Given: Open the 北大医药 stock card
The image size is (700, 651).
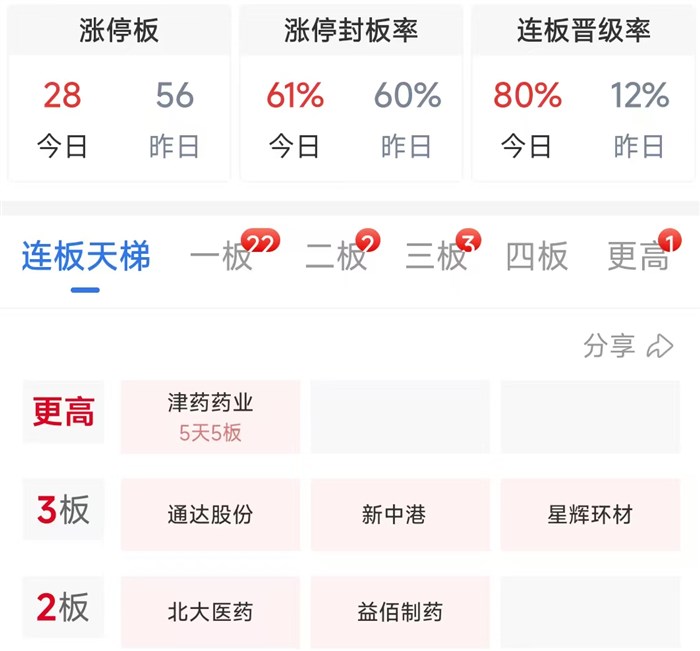Looking at the screenshot, I should pyautogui.click(x=210, y=612).
